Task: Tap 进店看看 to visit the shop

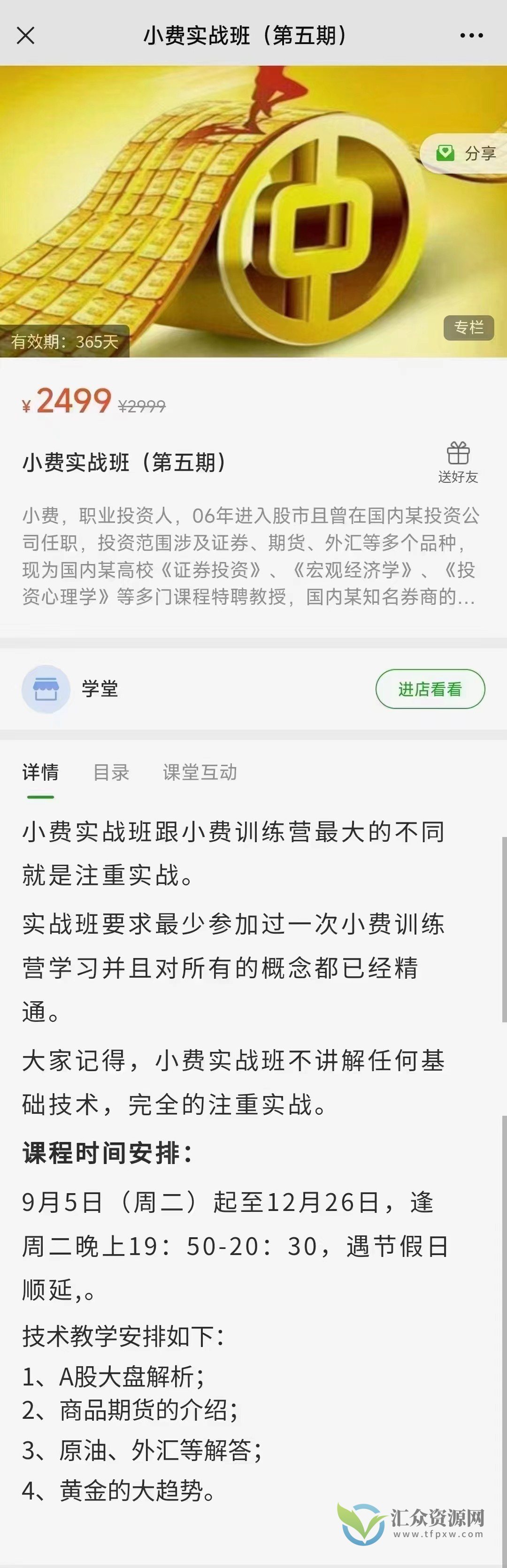Action: pyautogui.click(x=430, y=689)
